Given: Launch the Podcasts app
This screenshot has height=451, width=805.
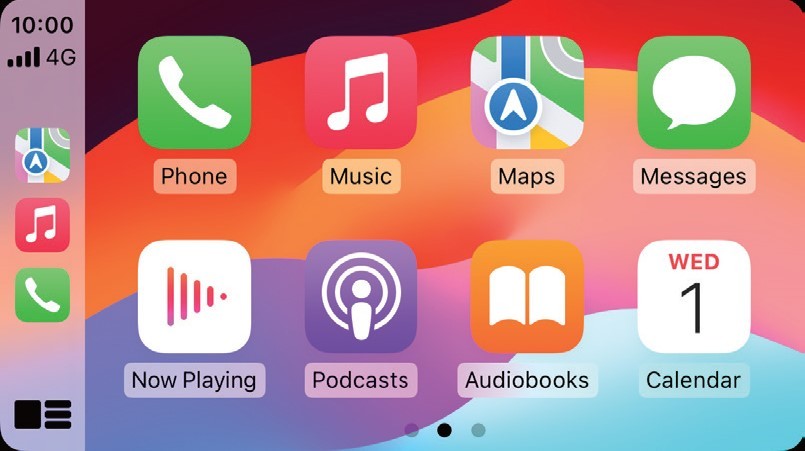Looking at the screenshot, I should [x=360, y=297].
